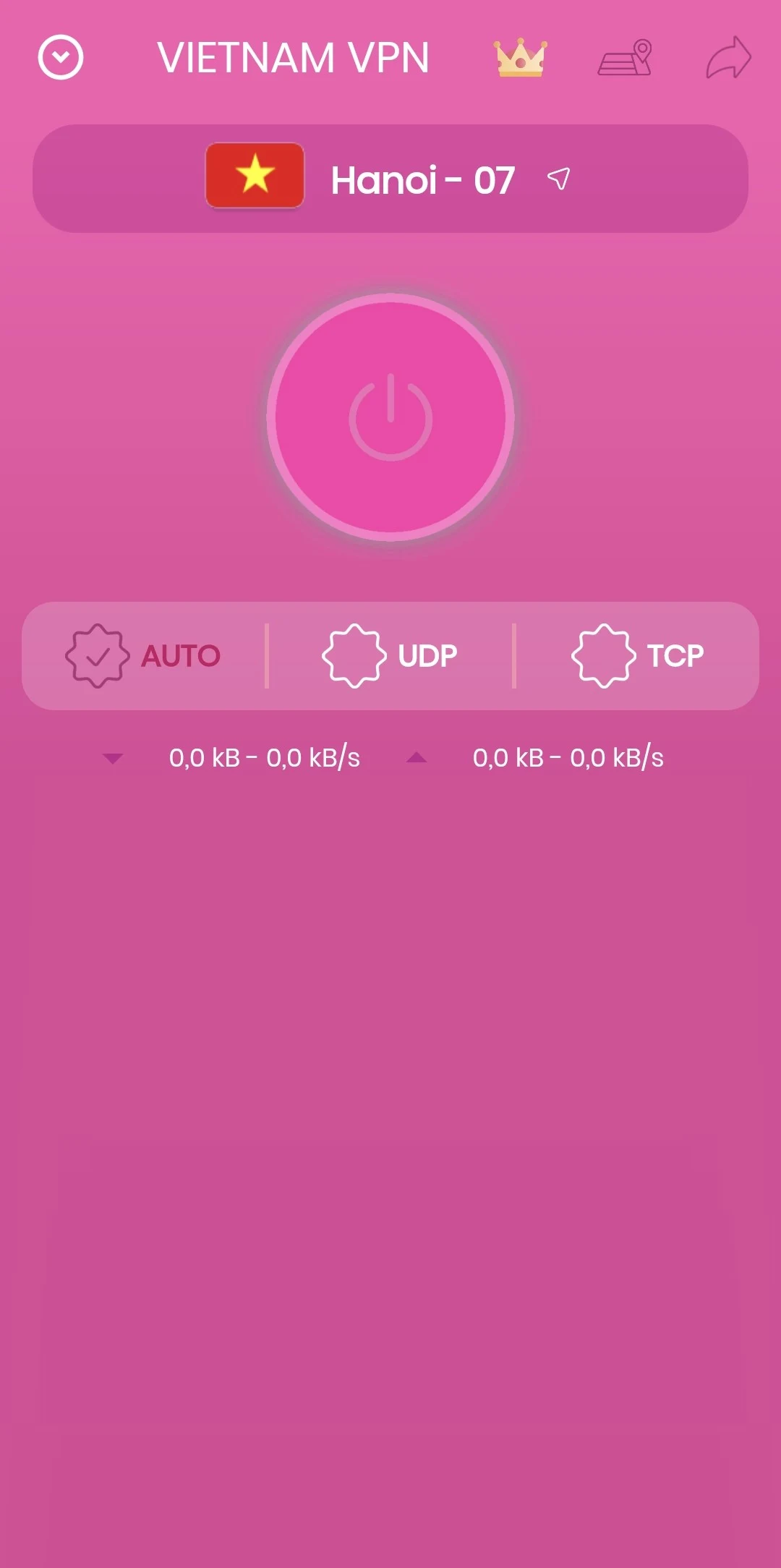Select the AUTO protocol option
The width and height of the screenshot is (781, 1568).
click(x=143, y=656)
